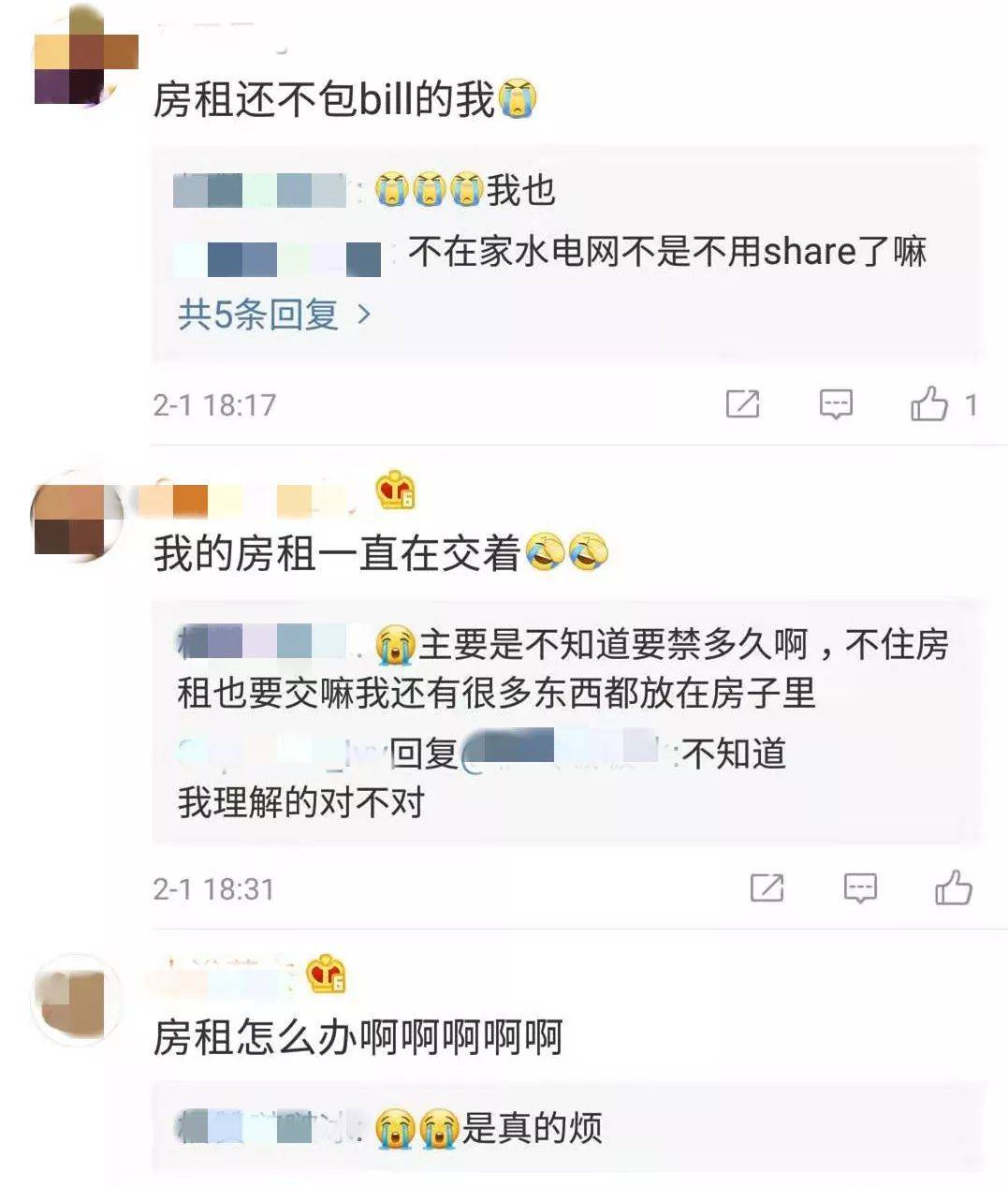Like the 我的房租一直在交着 comment
1008x1187 pixels.
pyautogui.click(x=953, y=887)
